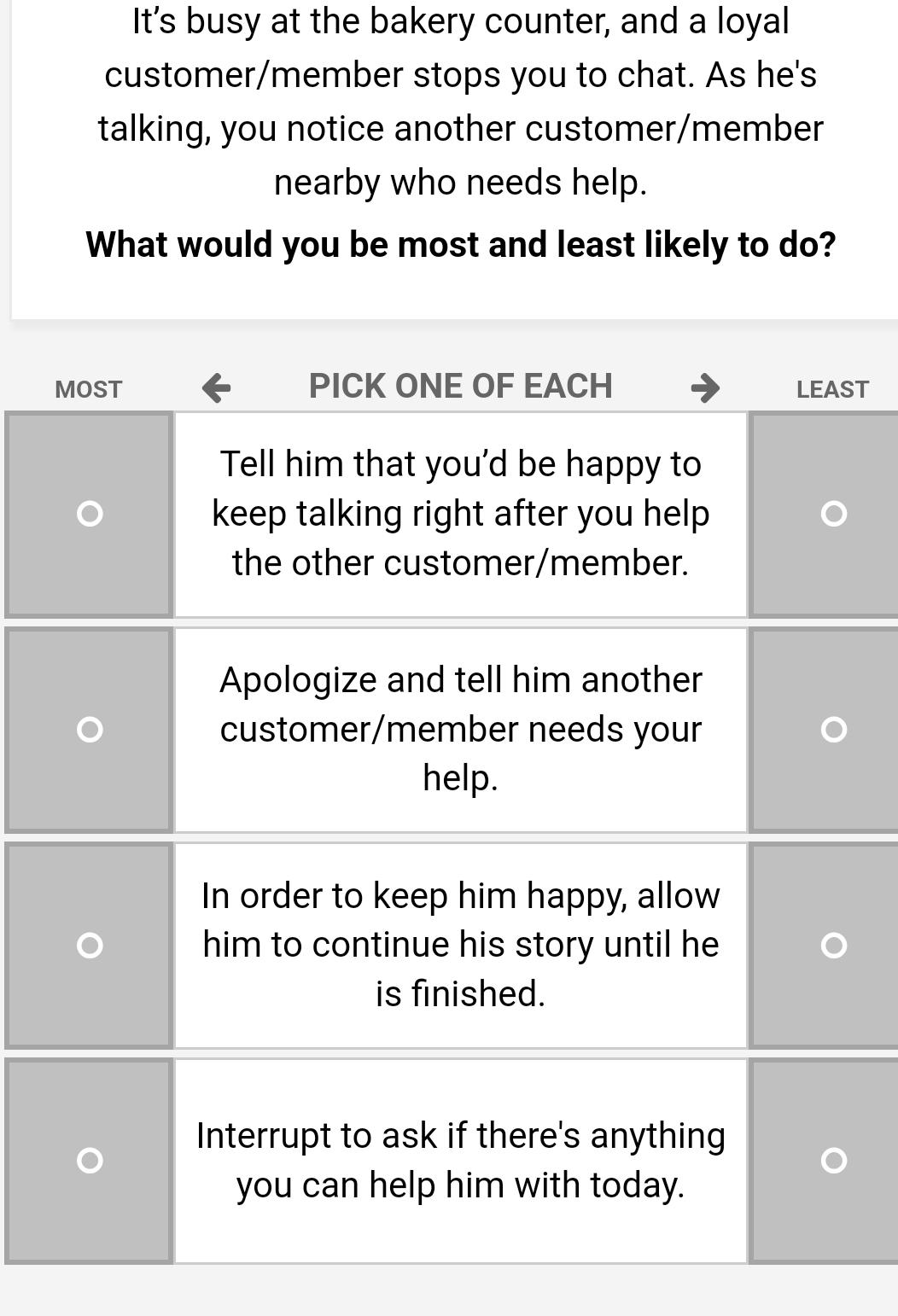Screen dimensions: 898x1316
Task: Select the 'Apologize and tell him' answer card
Action: click(x=461, y=729)
